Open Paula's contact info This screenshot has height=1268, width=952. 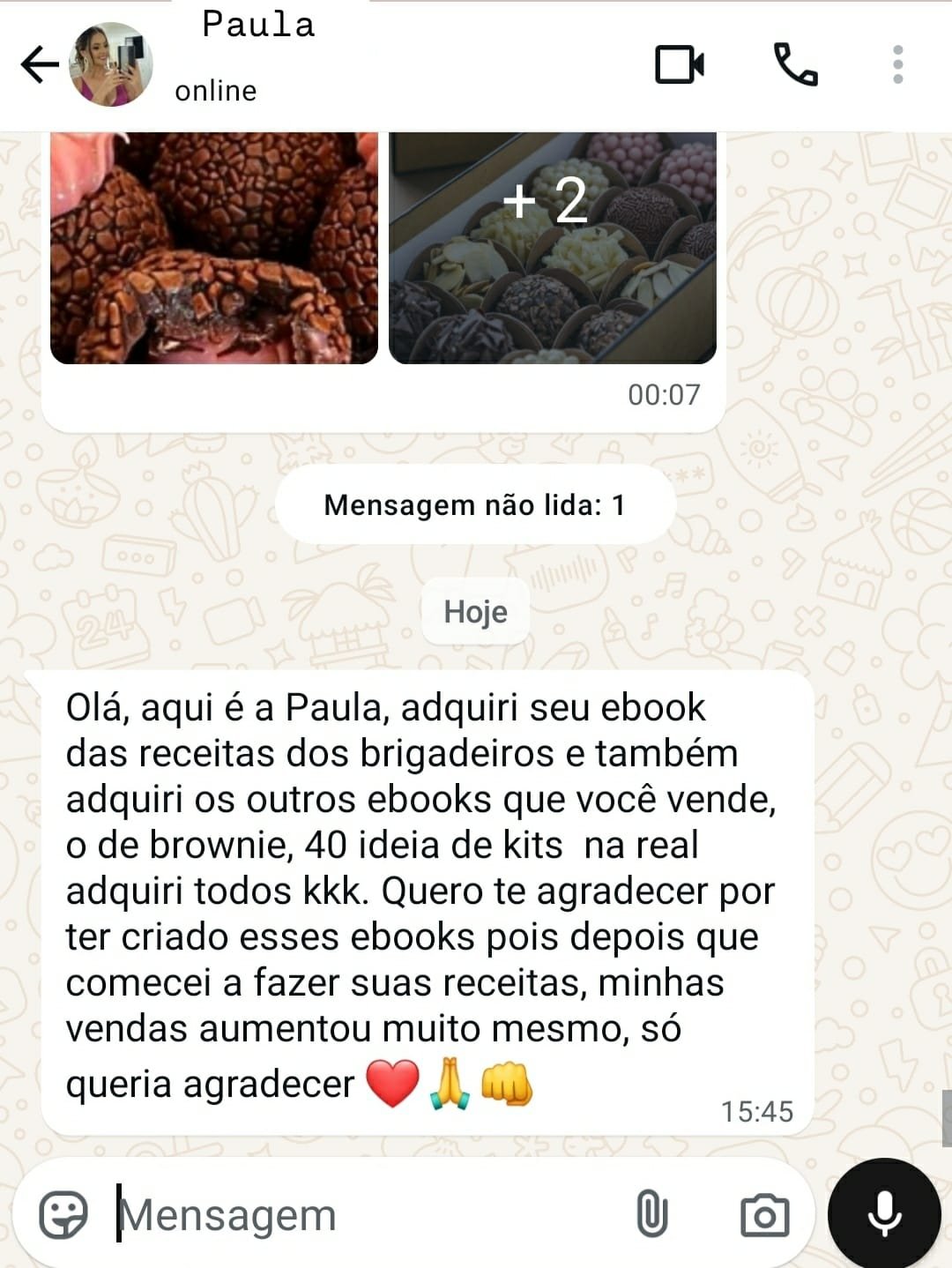[257, 55]
